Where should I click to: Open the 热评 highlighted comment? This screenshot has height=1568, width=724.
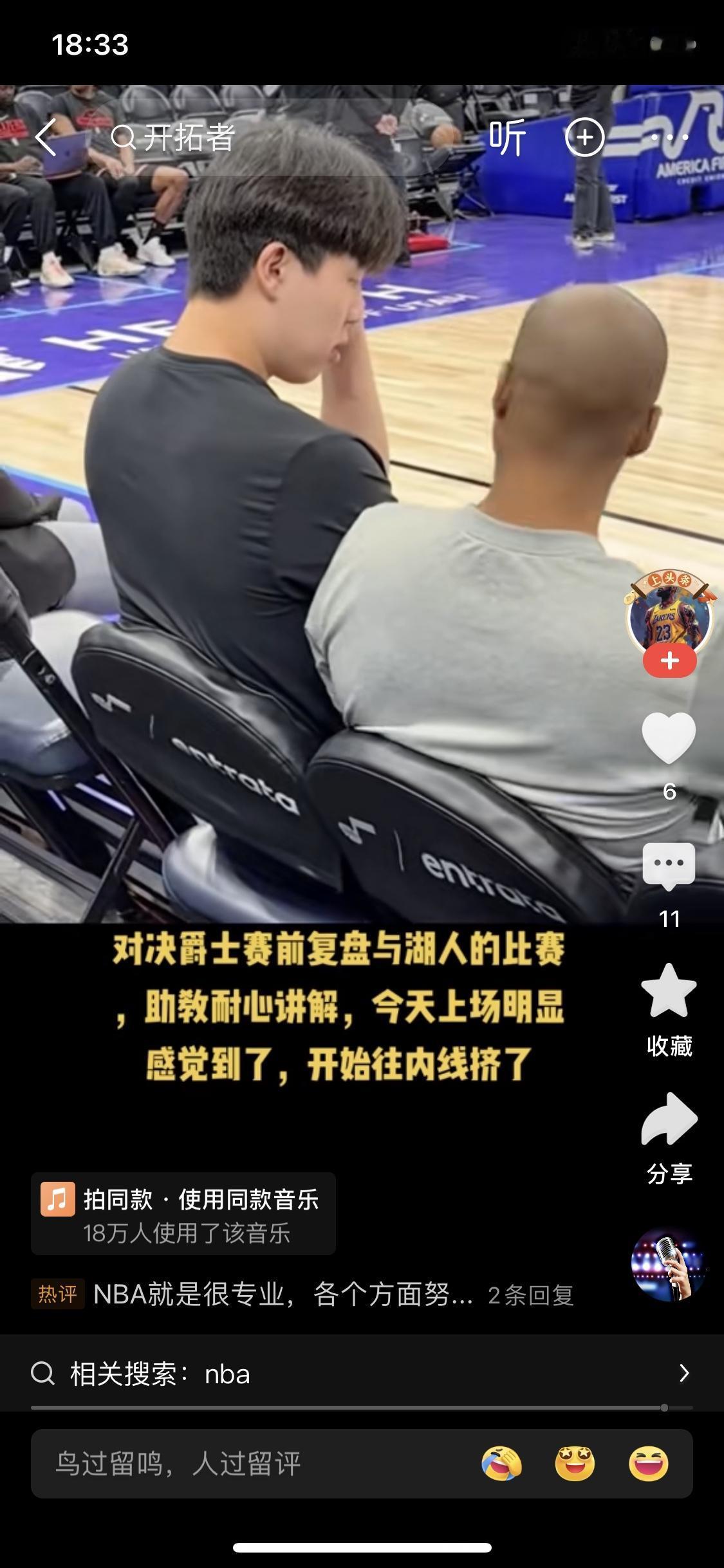[x=57, y=1295]
